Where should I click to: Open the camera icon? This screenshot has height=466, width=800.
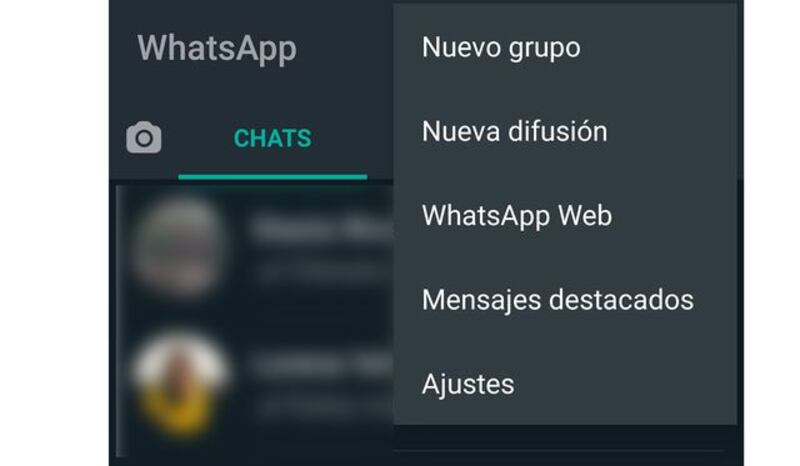pyautogui.click(x=144, y=139)
